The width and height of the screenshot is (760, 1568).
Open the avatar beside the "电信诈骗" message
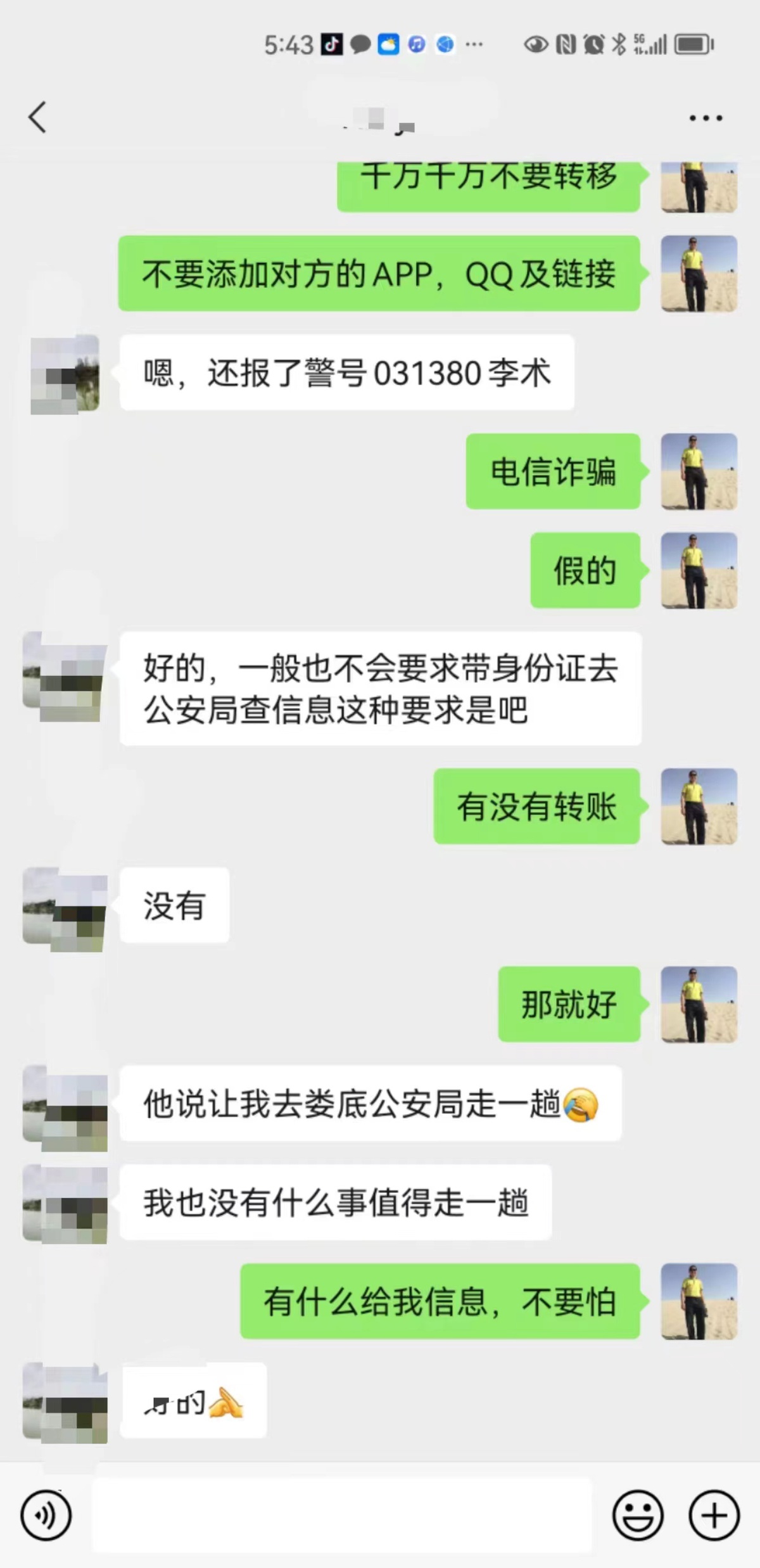[699, 471]
